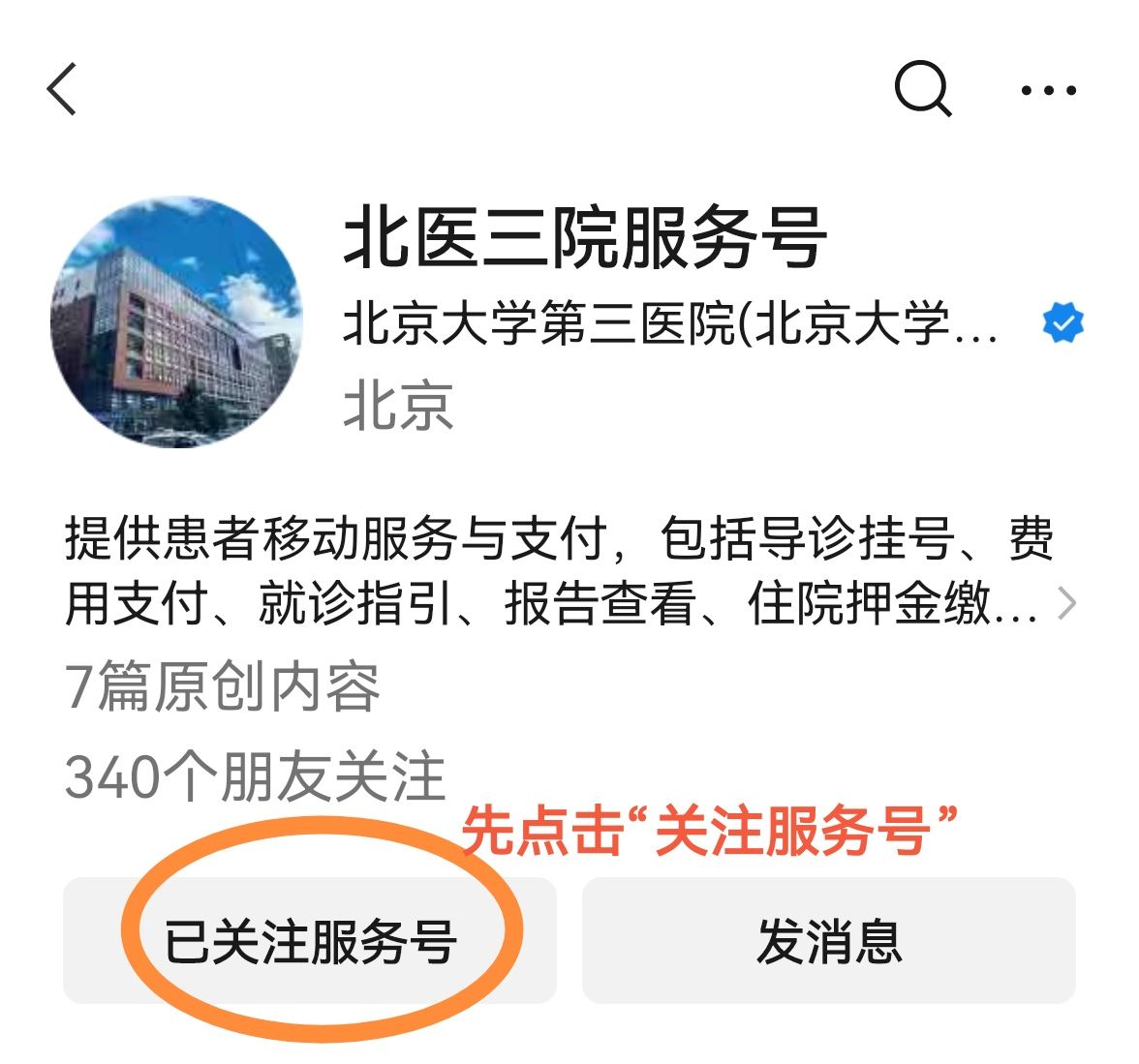1139x1064 pixels.
Task: Tap the 已关注服务号 button
Action: [x=310, y=941]
